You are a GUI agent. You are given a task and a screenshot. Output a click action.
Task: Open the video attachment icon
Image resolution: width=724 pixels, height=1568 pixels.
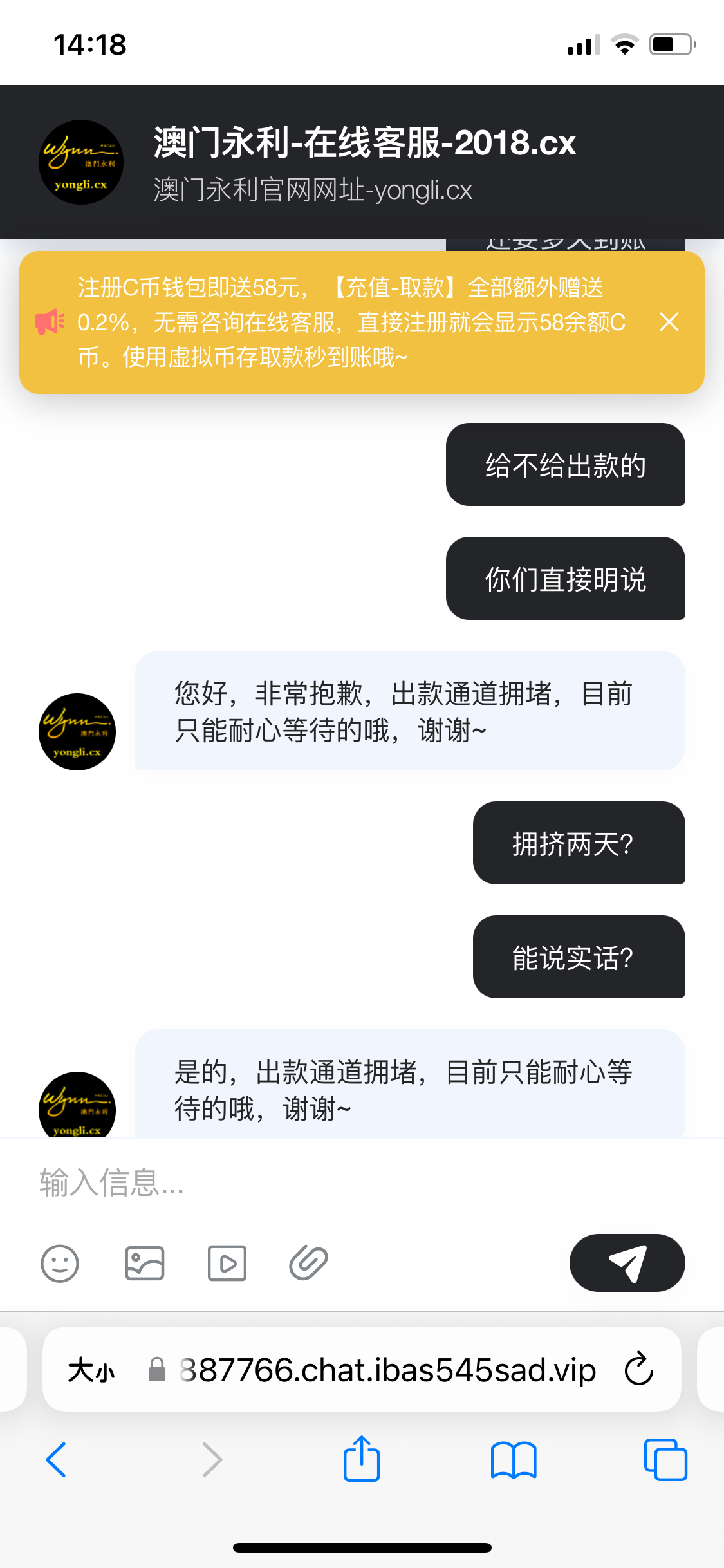227,1263
